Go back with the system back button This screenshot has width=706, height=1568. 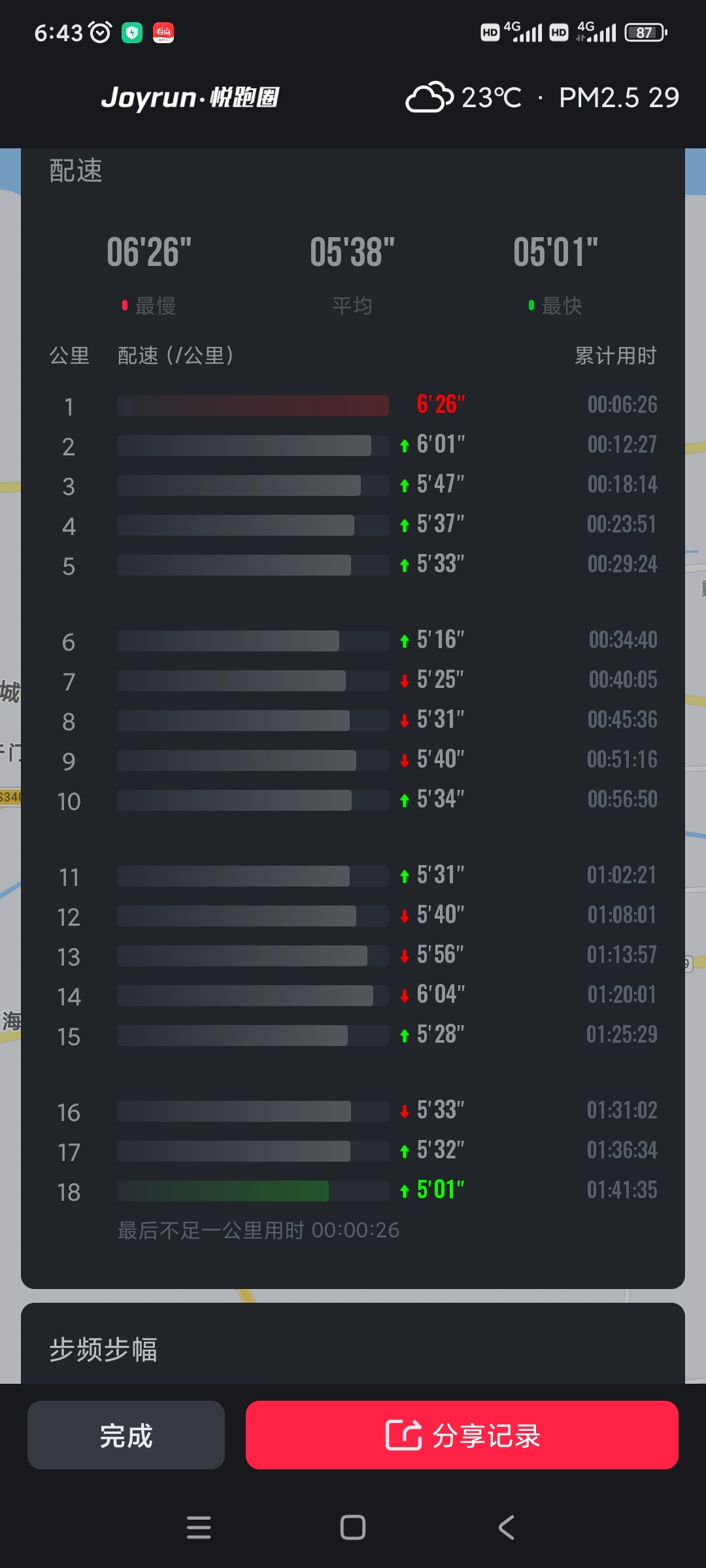[506, 1527]
